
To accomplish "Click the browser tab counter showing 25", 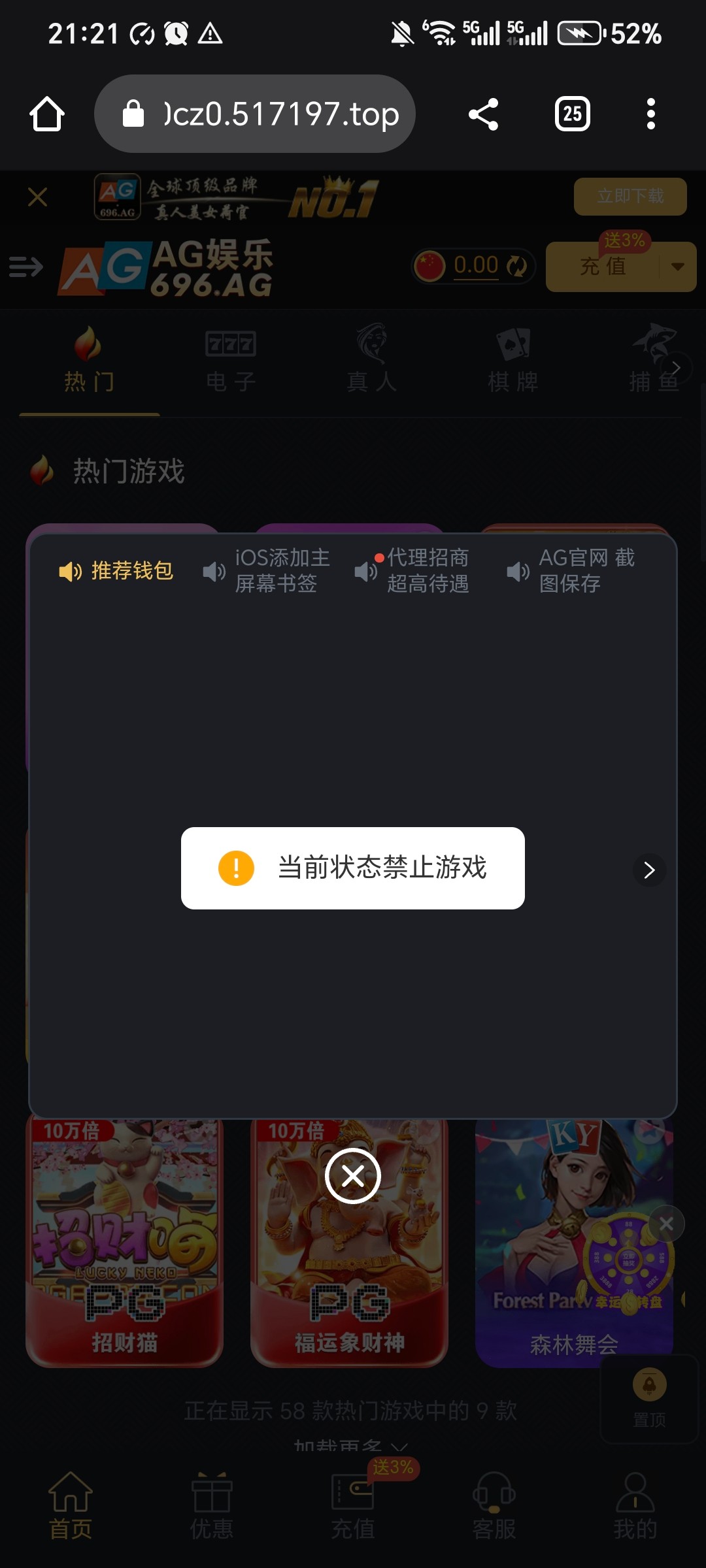I will pos(571,113).
